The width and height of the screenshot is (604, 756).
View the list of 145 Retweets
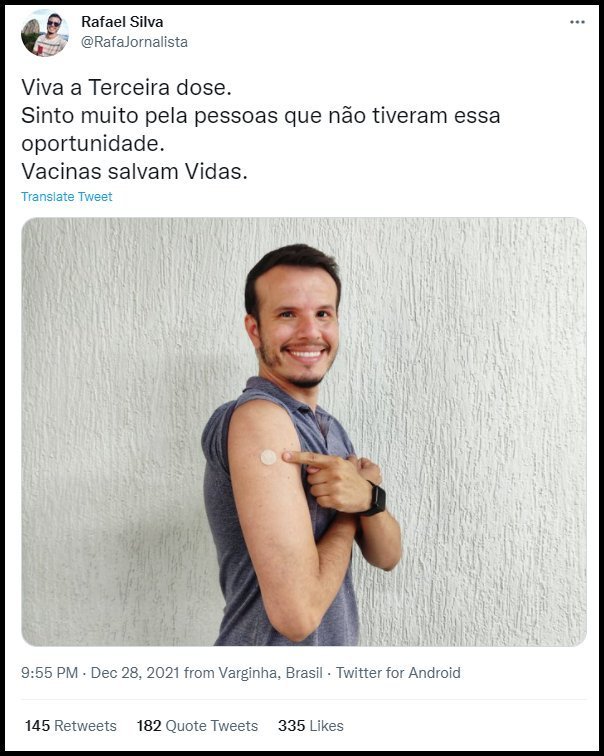[70, 726]
